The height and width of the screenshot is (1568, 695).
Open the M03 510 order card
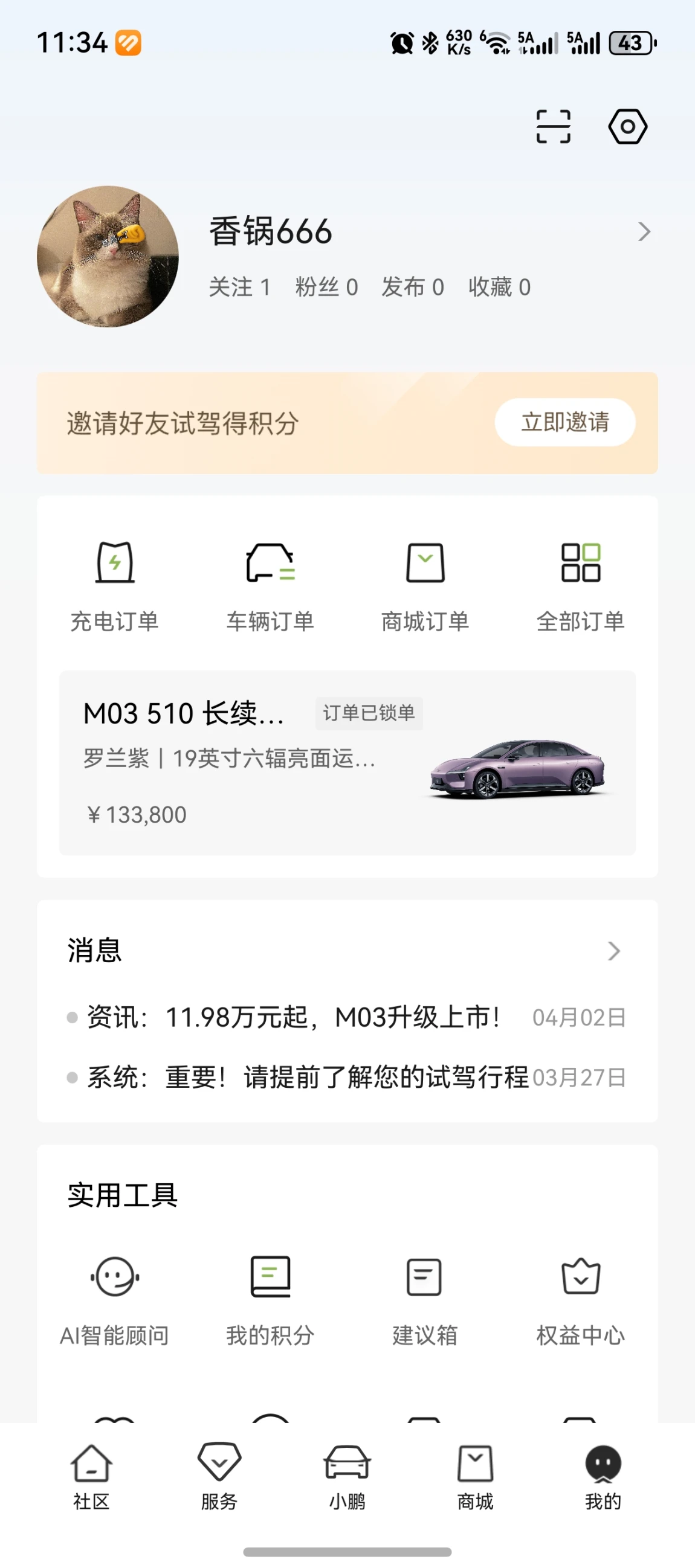tap(347, 763)
